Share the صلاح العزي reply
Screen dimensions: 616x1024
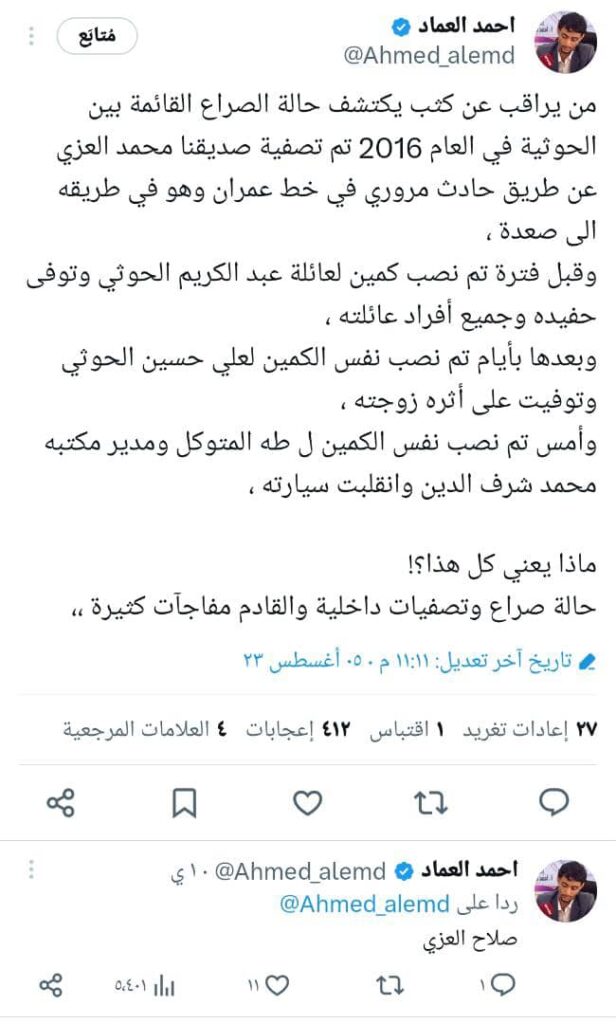(x=51, y=985)
